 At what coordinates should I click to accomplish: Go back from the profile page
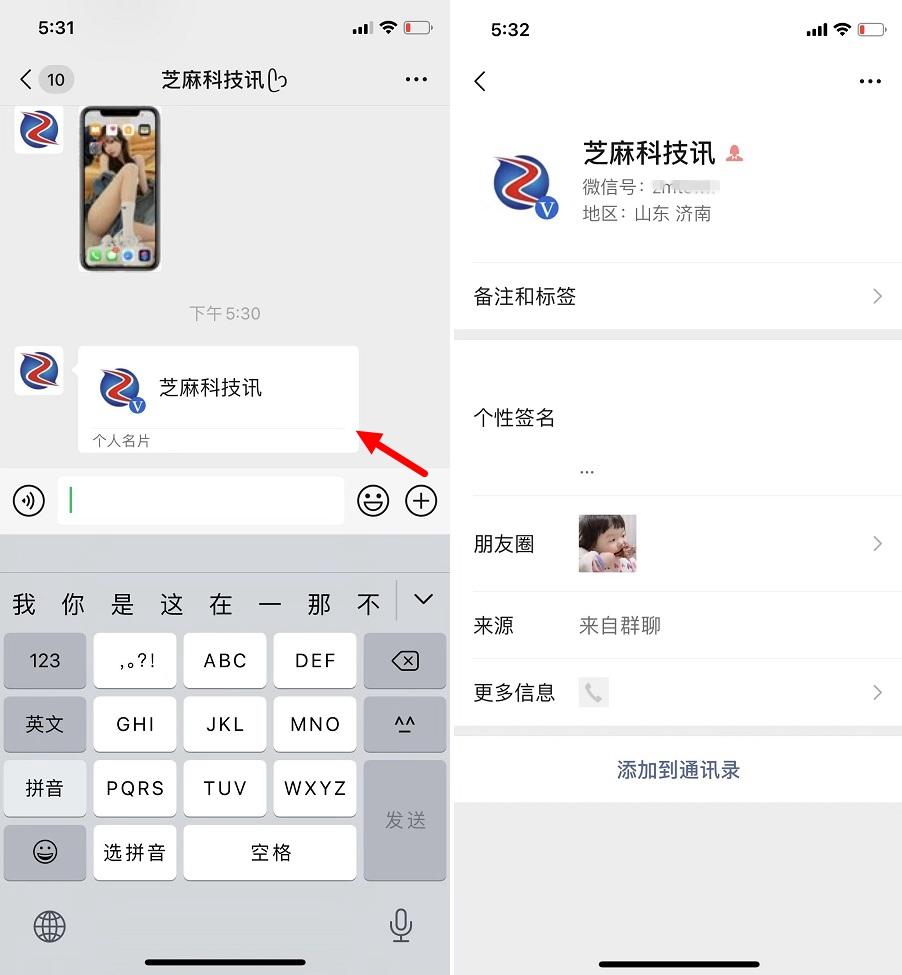click(x=480, y=82)
